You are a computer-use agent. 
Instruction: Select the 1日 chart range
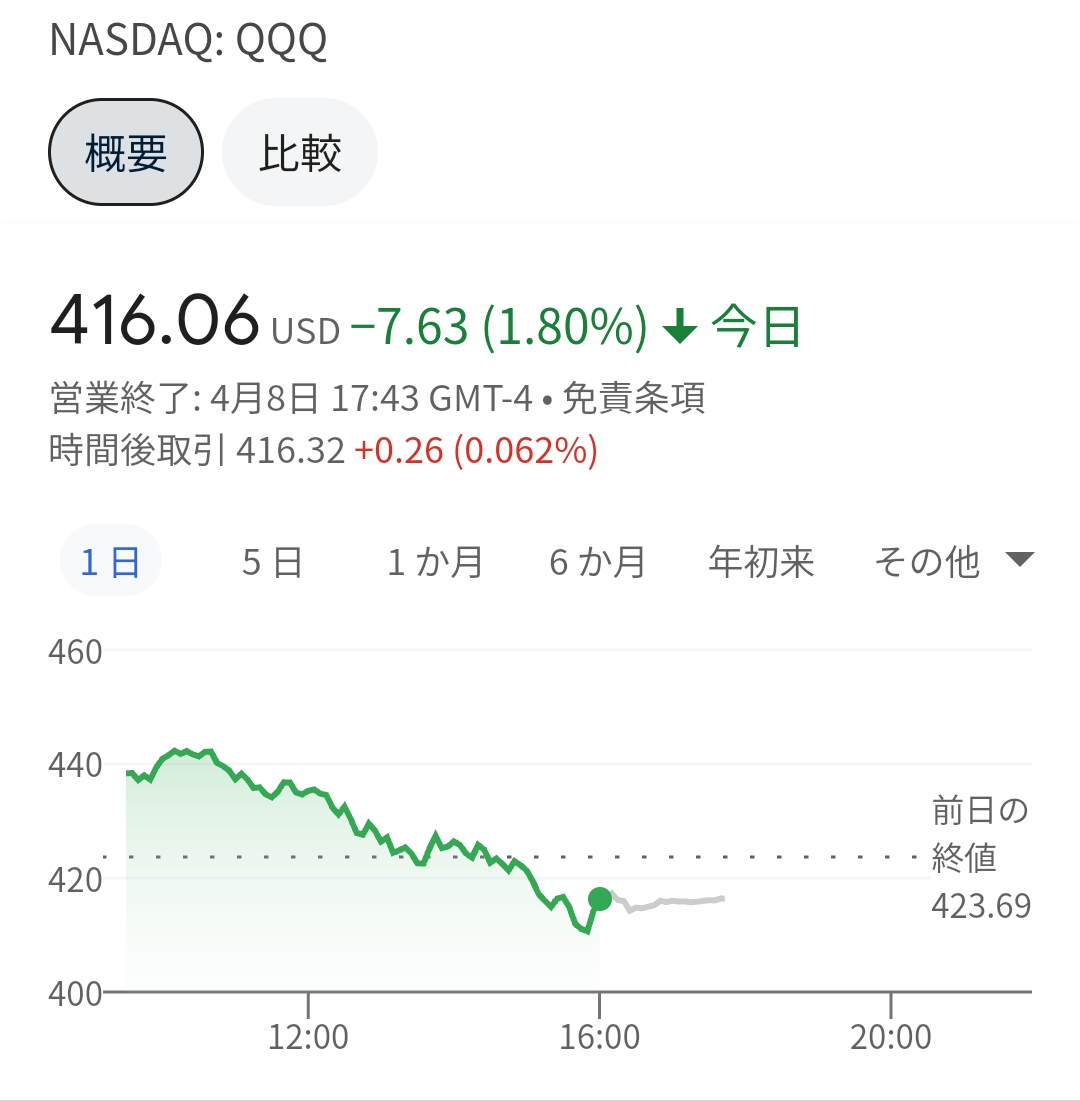(110, 562)
